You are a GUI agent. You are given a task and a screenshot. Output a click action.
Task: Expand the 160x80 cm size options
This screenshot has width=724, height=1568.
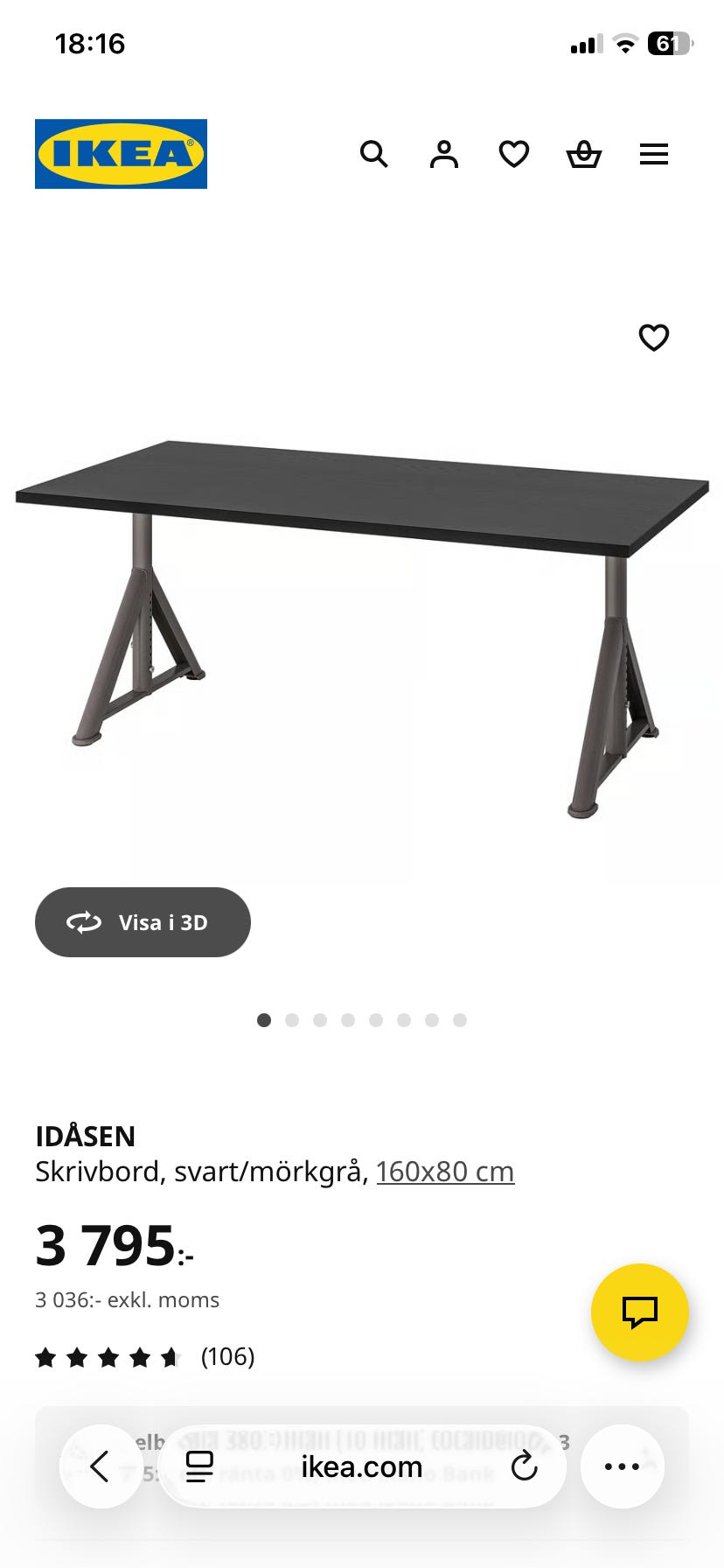[x=443, y=1171]
